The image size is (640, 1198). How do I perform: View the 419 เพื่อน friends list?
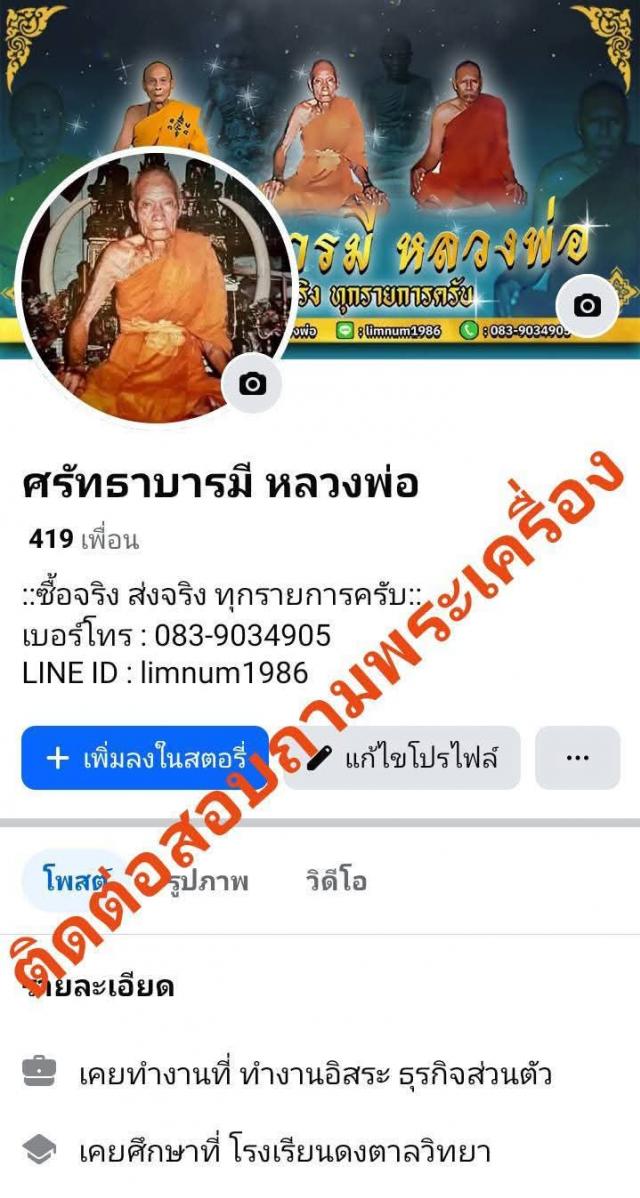click(84, 540)
